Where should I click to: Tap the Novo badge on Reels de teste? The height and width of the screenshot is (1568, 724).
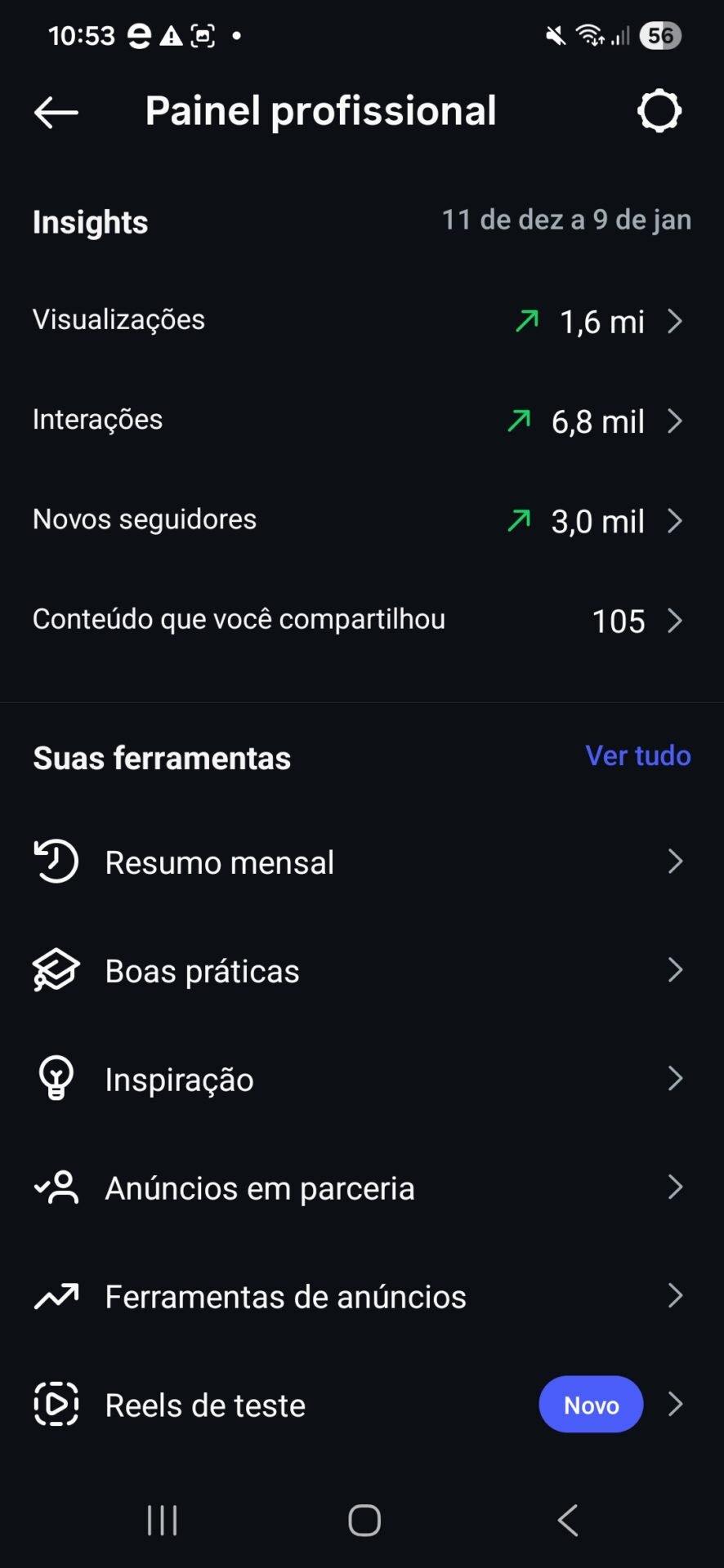pos(590,1405)
